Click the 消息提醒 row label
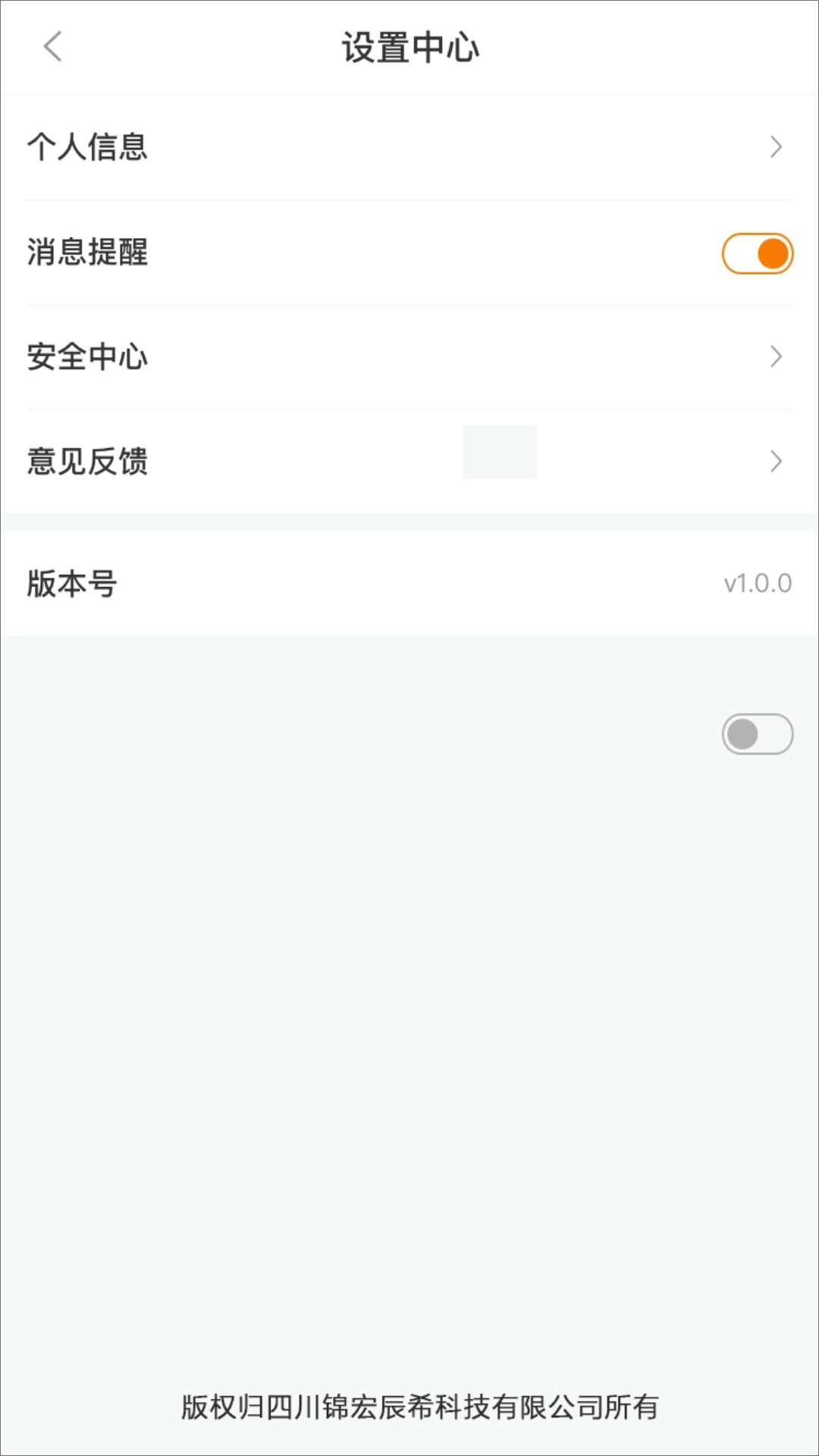 coord(89,253)
